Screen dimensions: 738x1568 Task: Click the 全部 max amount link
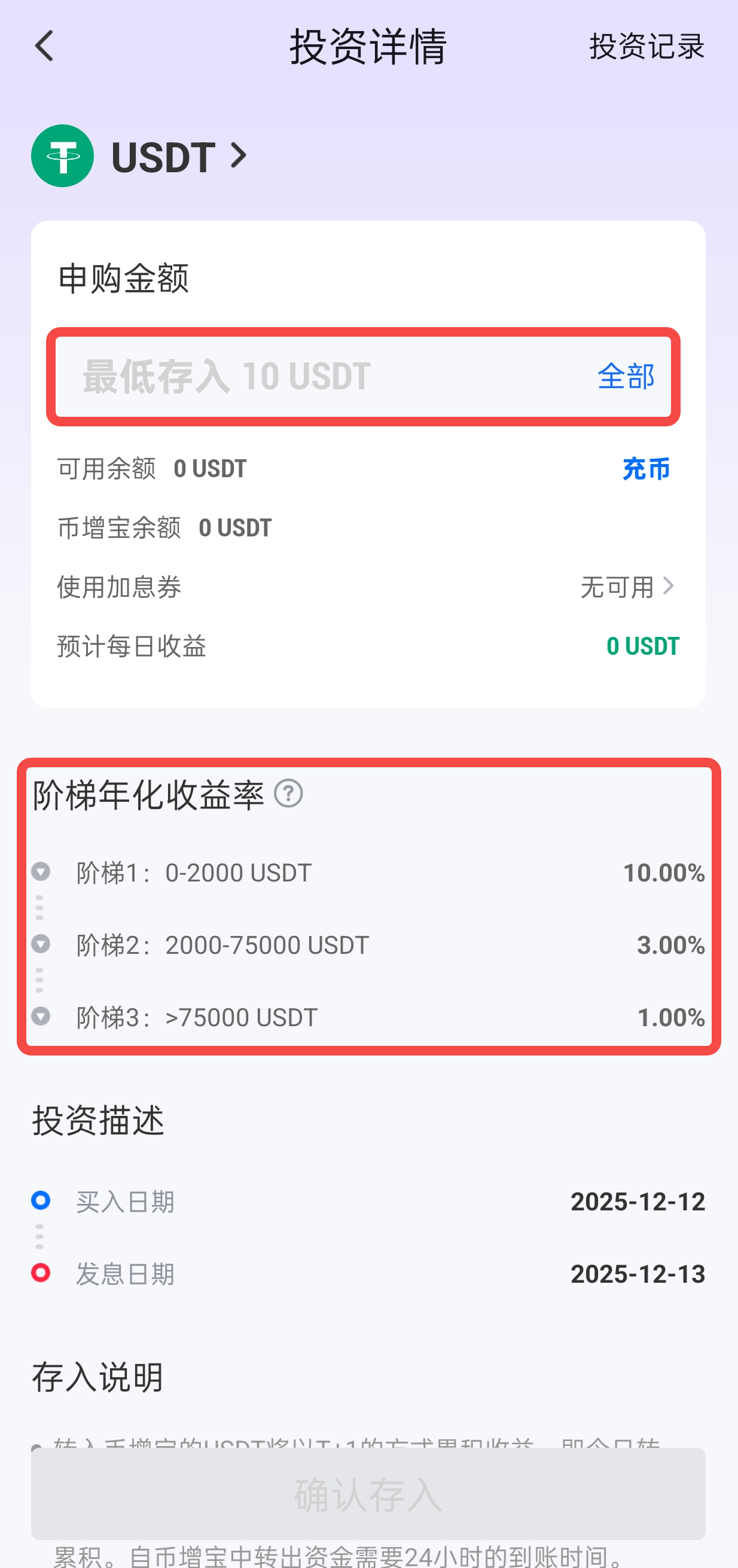(x=626, y=376)
